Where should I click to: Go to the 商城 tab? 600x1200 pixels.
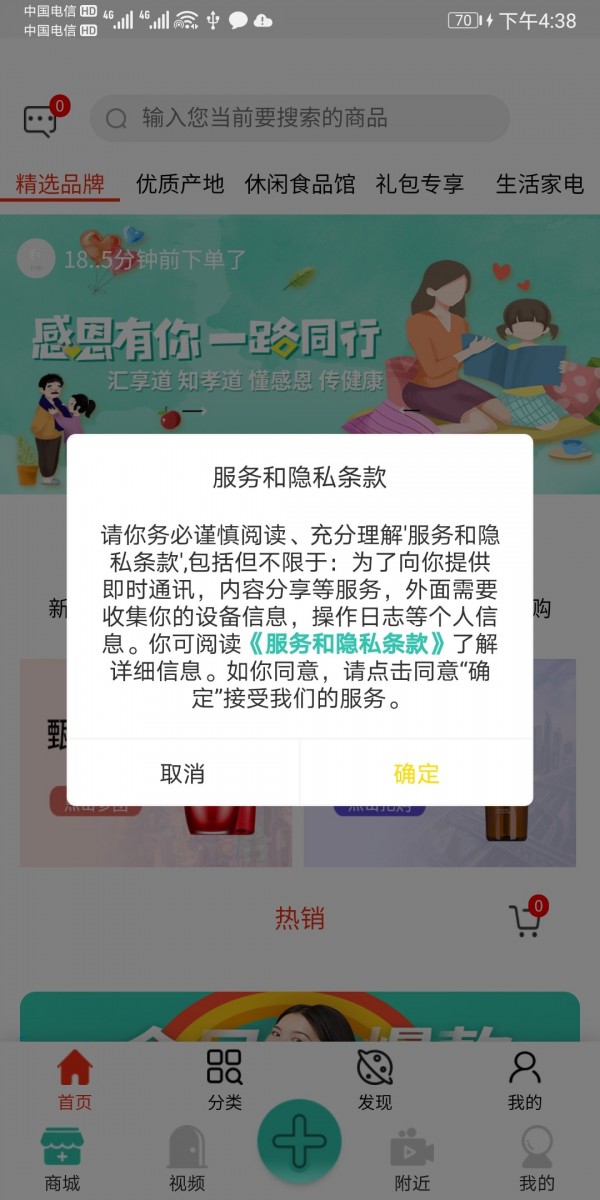[62, 1160]
